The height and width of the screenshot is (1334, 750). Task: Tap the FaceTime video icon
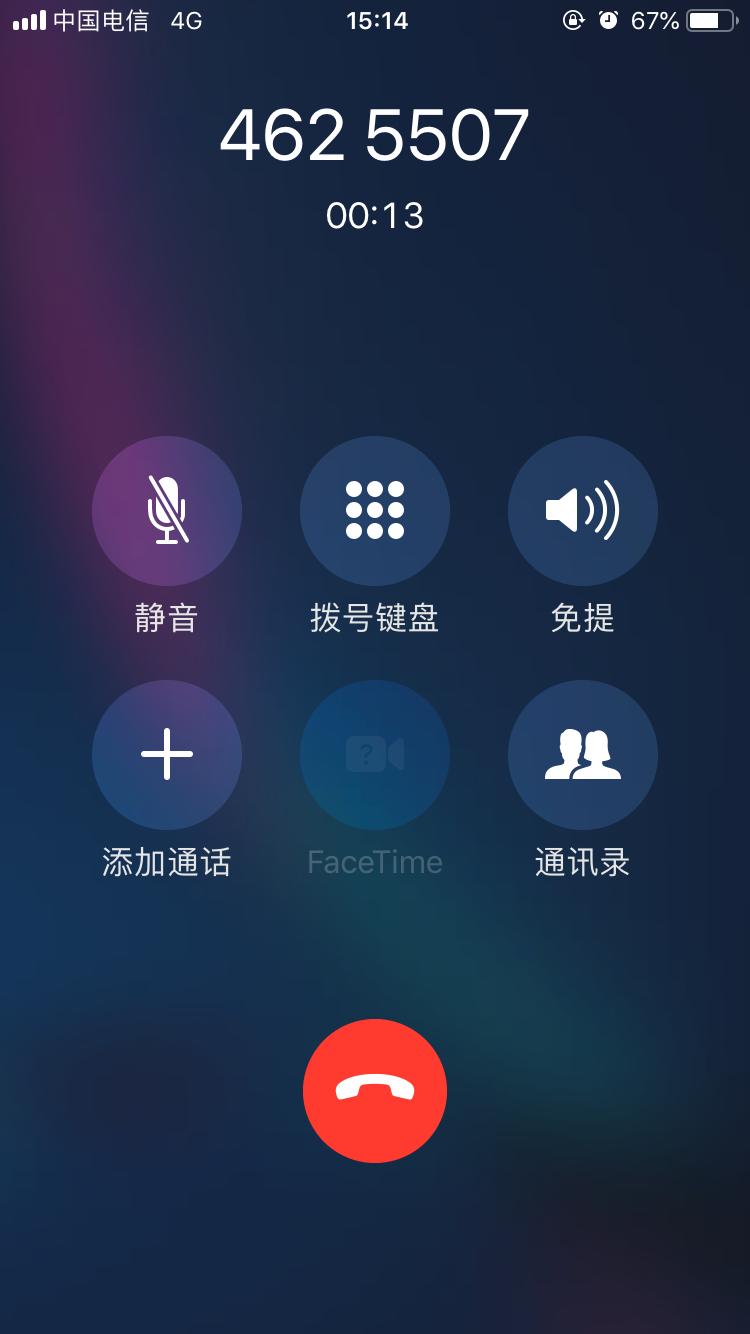pyautogui.click(x=375, y=755)
